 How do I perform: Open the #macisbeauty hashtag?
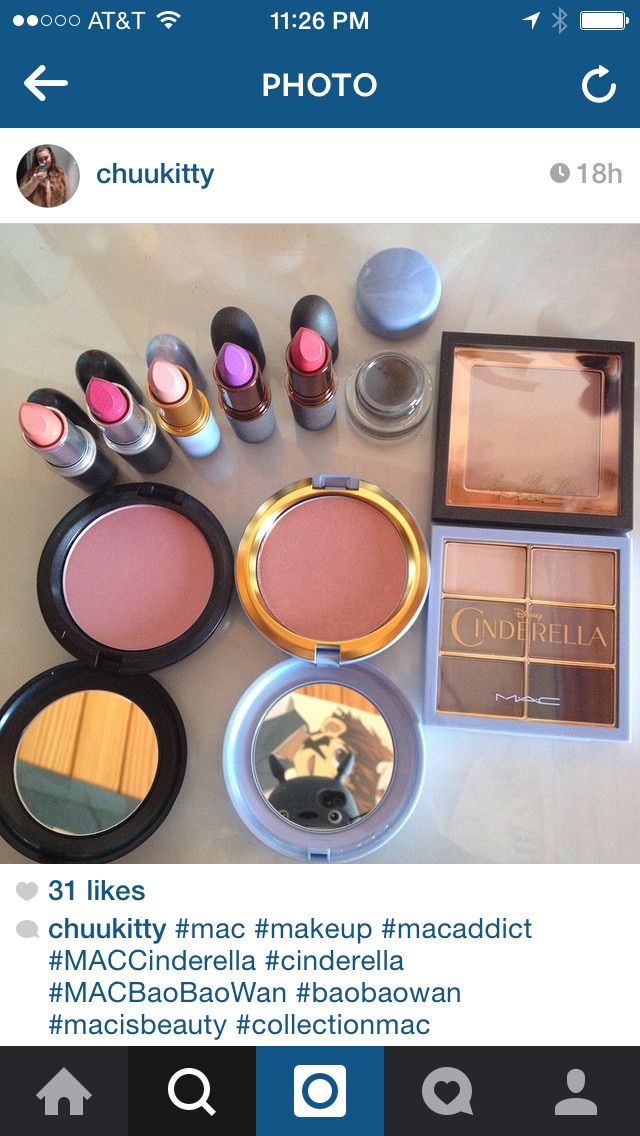(137, 1025)
